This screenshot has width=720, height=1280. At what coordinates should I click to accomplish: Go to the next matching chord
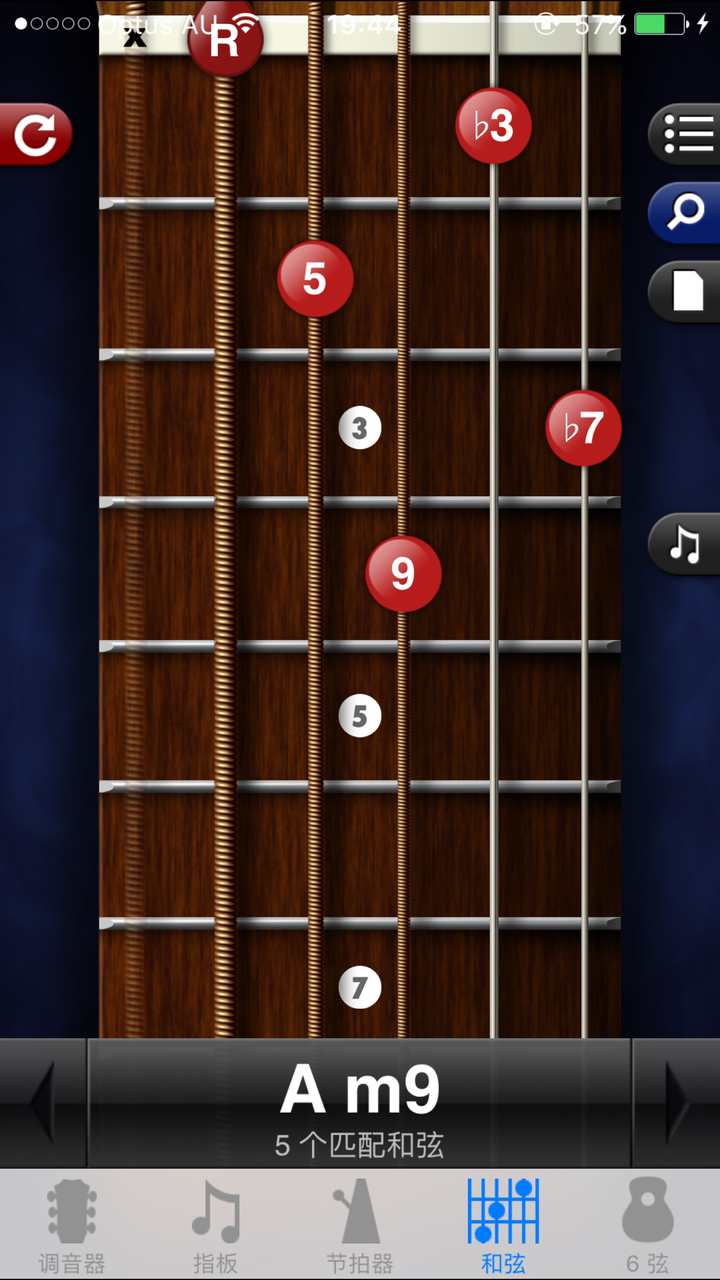(677, 1102)
